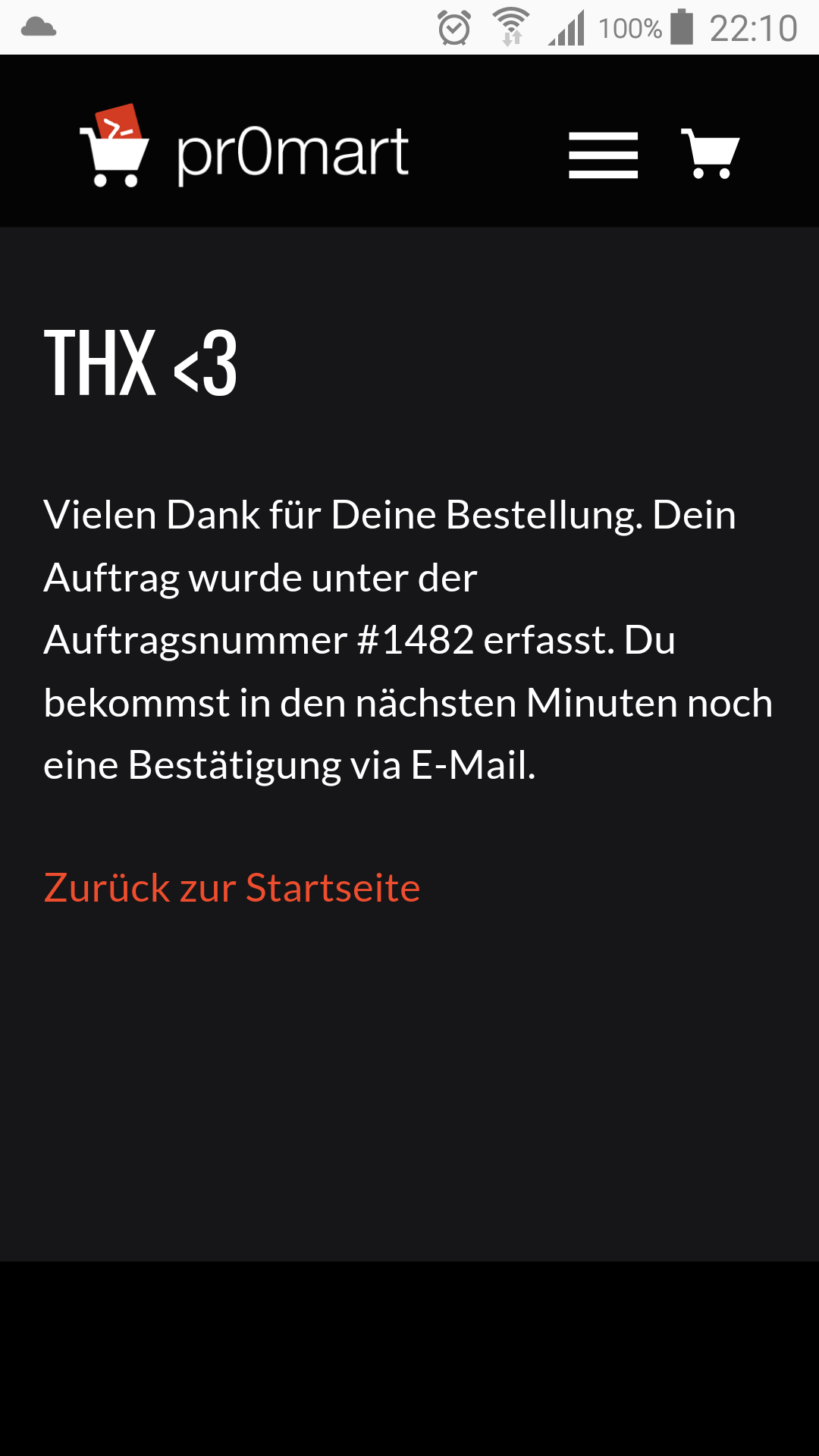Open the shopping cart
819x1456 pixels.
(x=711, y=153)
